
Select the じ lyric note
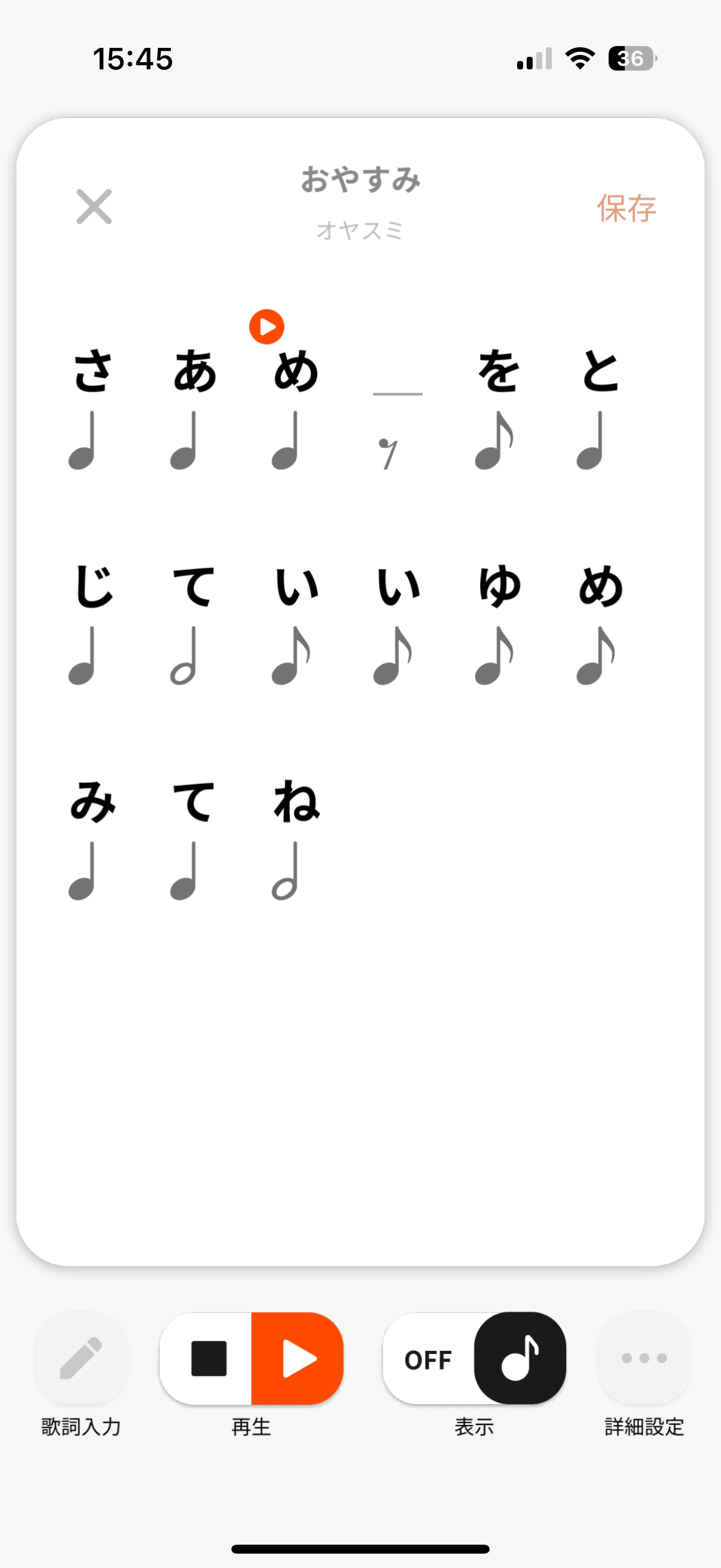(93, 624)
